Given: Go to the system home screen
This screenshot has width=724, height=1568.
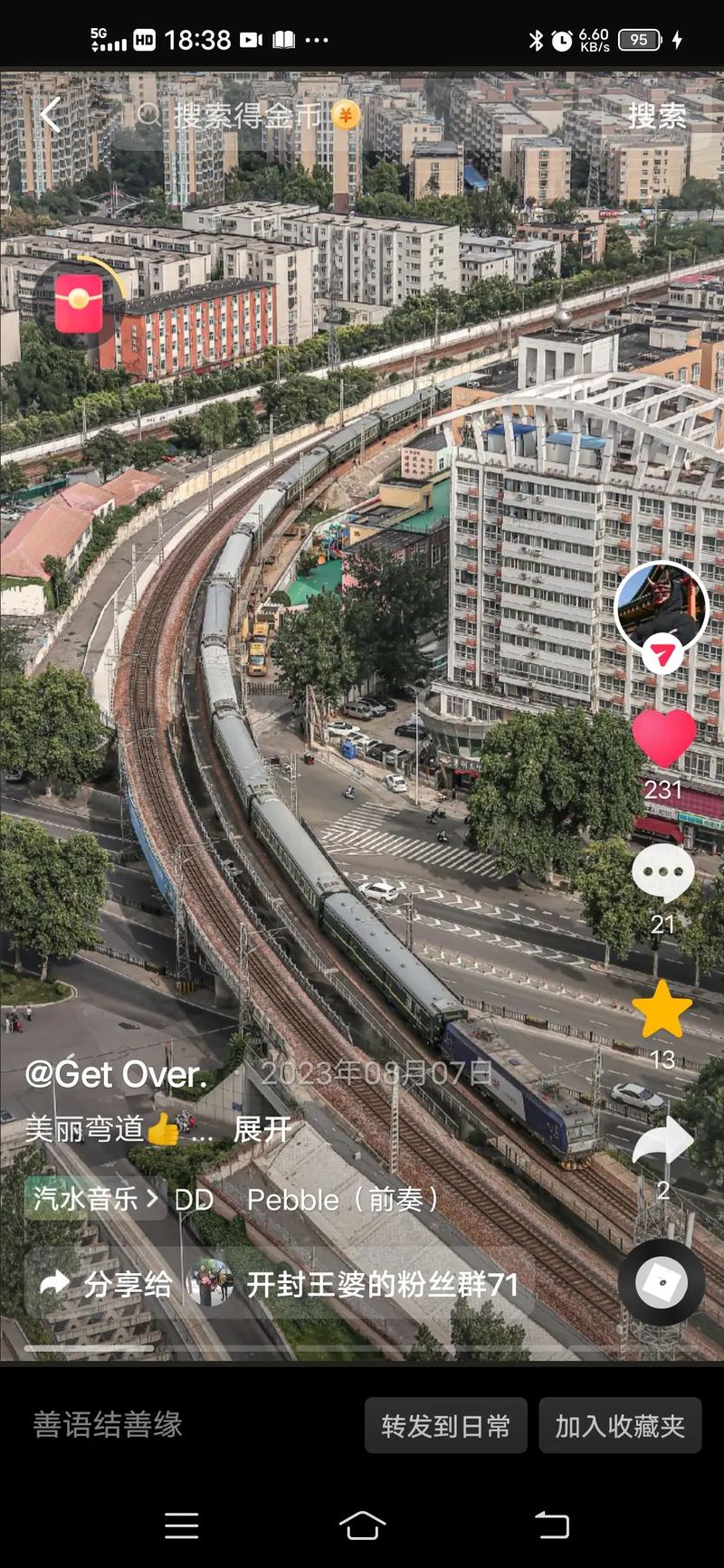Looking at the screenshot, I should pyautogui.click(x=362, y=1525).
